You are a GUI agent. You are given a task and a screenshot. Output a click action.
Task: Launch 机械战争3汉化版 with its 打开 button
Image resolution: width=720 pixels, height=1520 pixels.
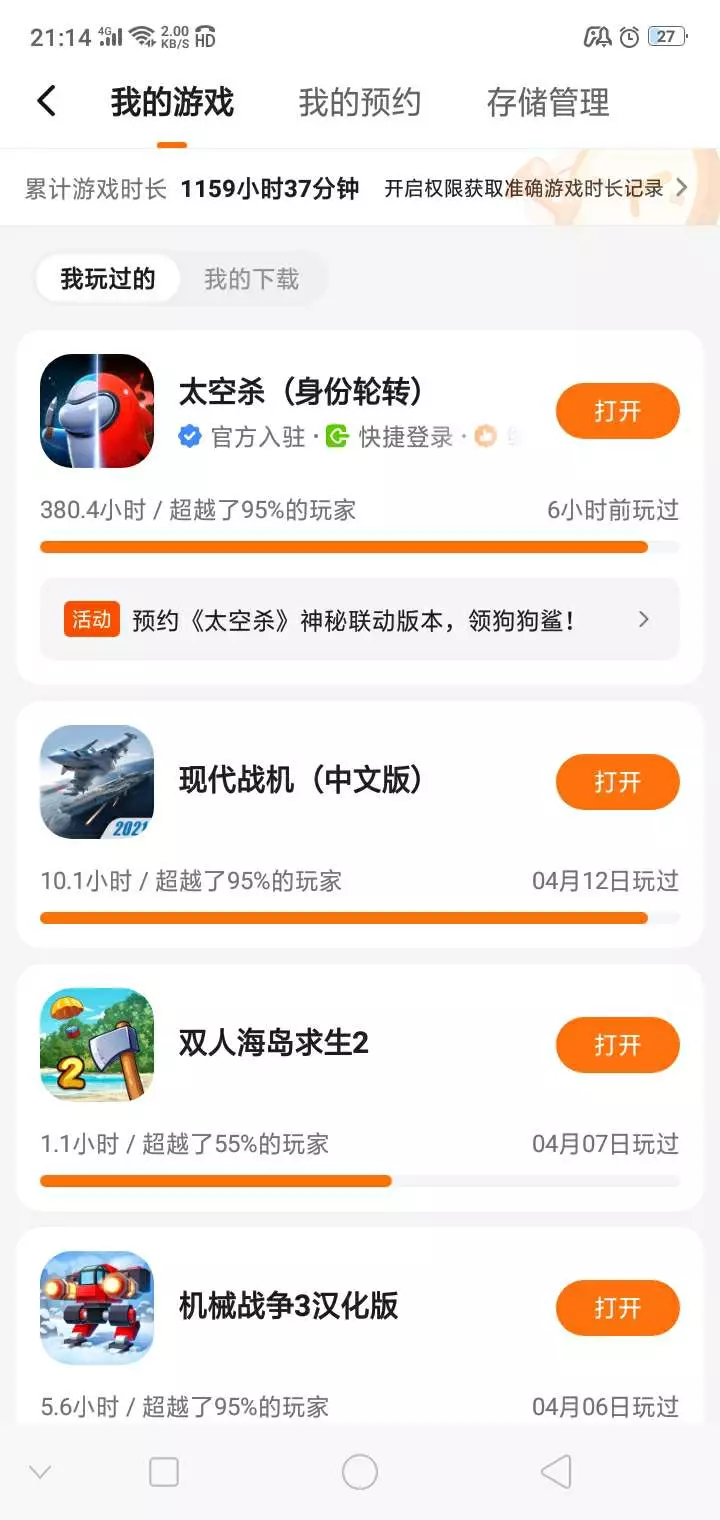click(x=617, y=1308)
